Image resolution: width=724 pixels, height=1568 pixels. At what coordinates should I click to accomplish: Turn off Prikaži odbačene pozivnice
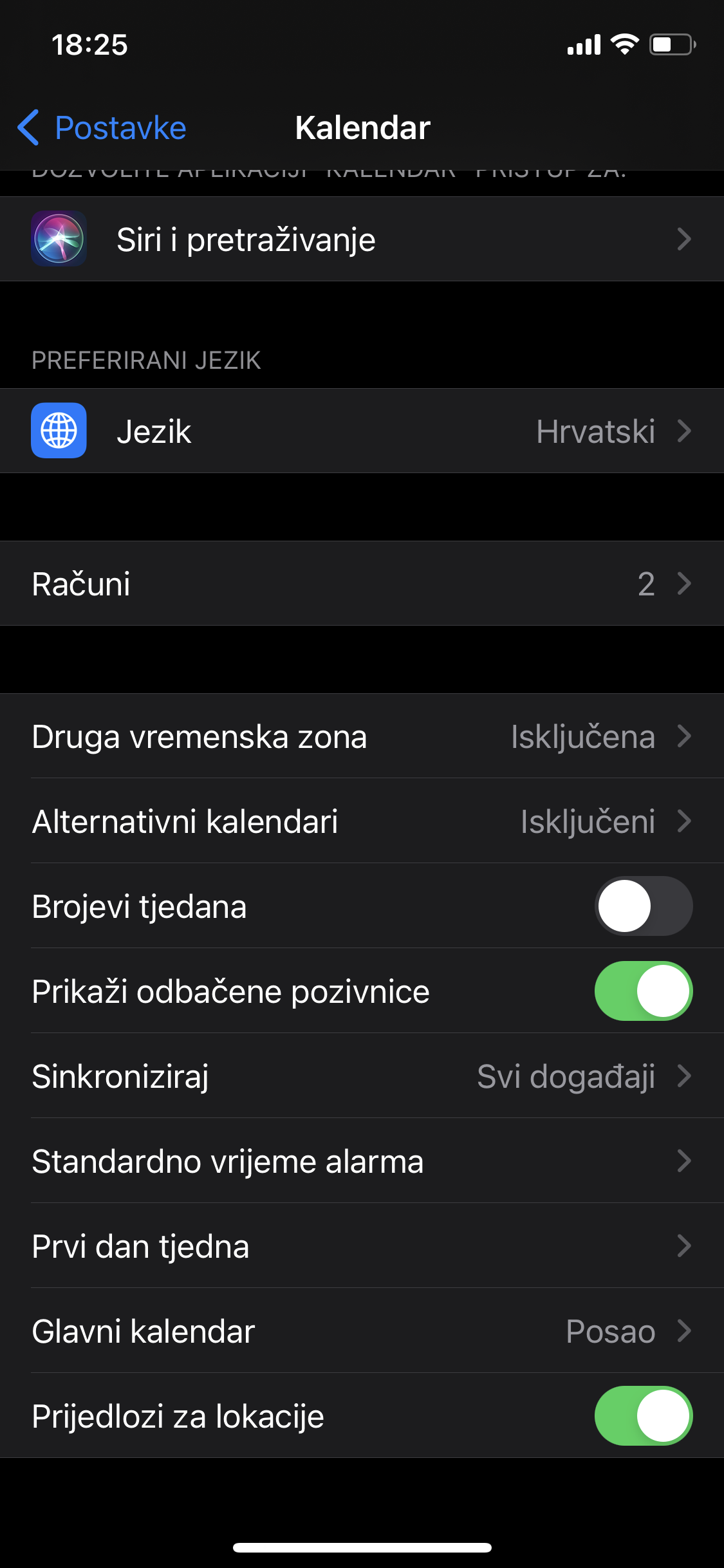click(x=643, y=991)
